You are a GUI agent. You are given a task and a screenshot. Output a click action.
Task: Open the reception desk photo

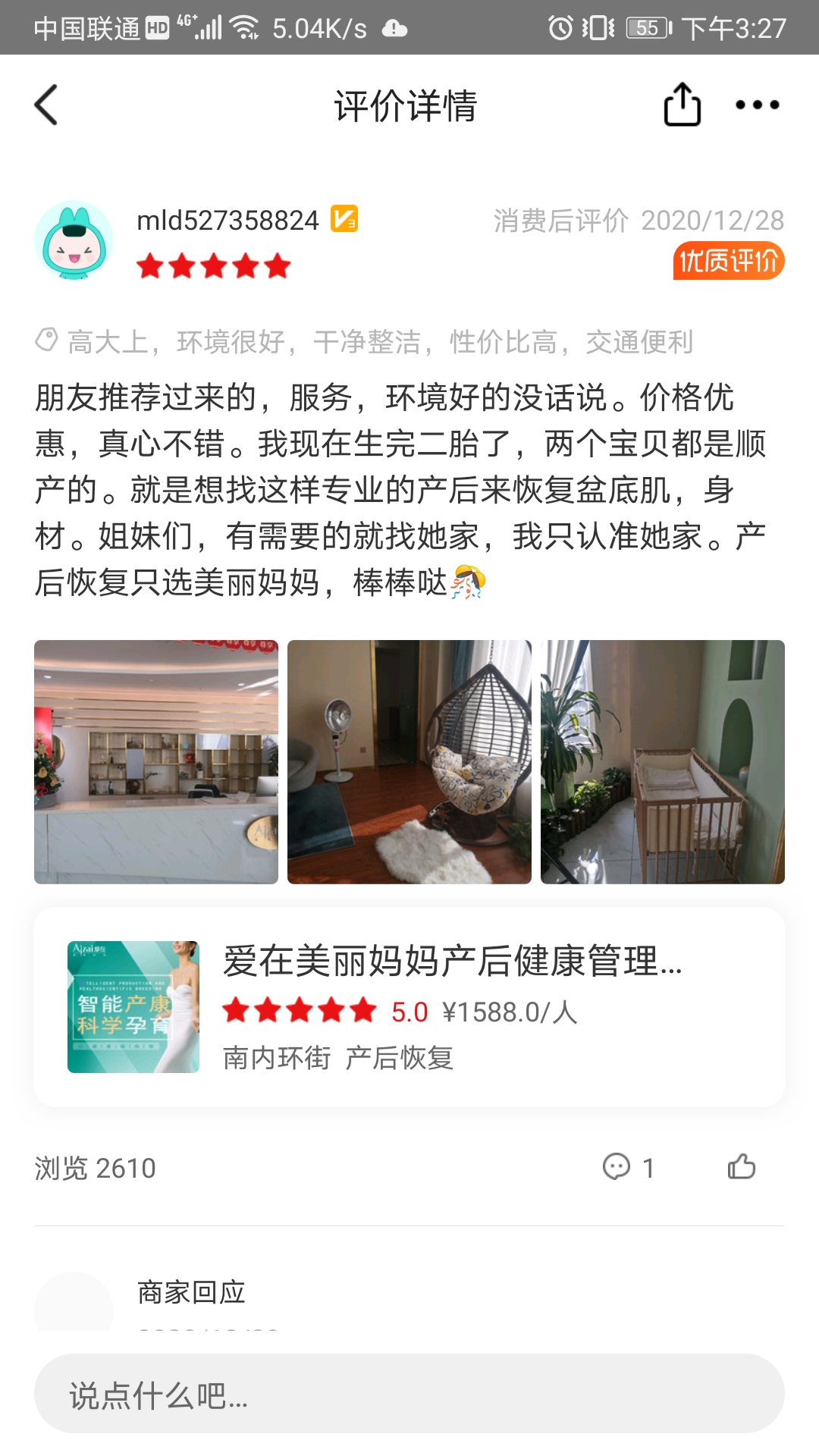(156, 761)
